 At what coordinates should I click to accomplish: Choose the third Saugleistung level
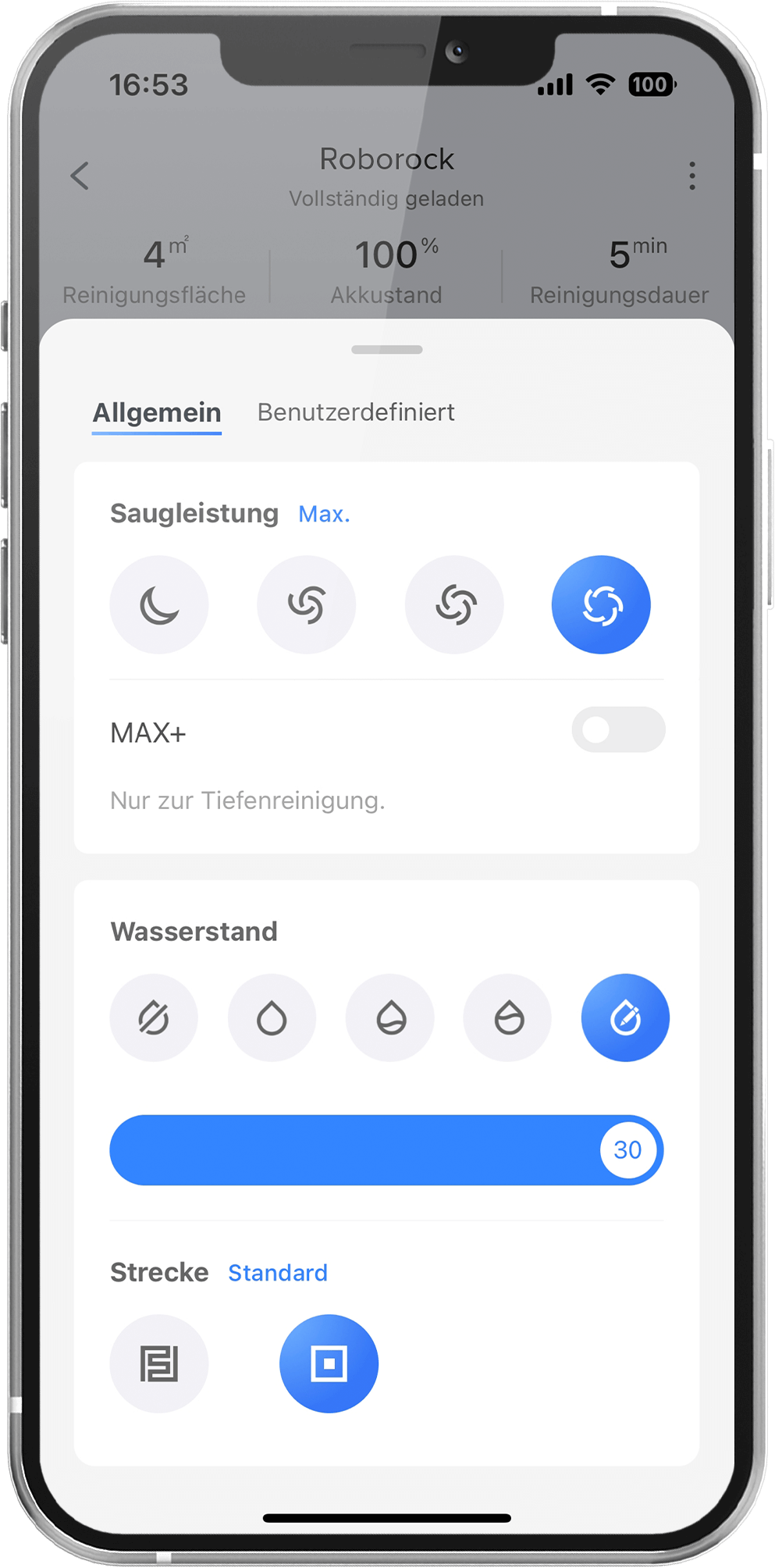(x=454, y=605)
